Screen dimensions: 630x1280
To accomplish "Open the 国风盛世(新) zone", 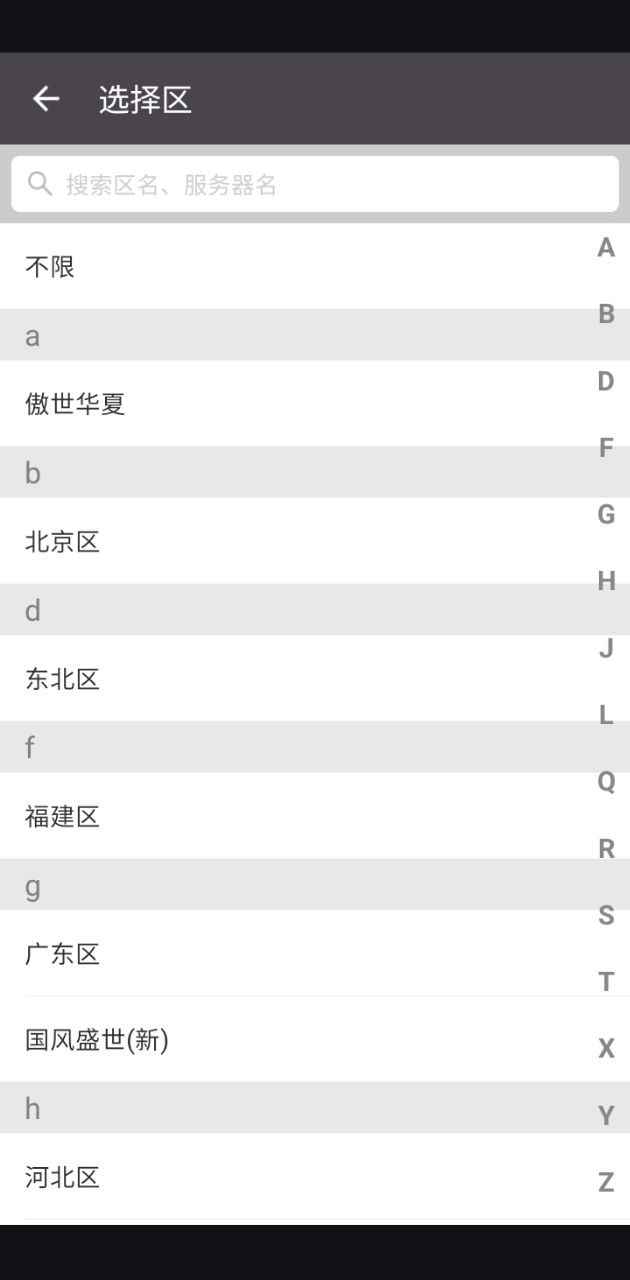I will click(315, 1039).
